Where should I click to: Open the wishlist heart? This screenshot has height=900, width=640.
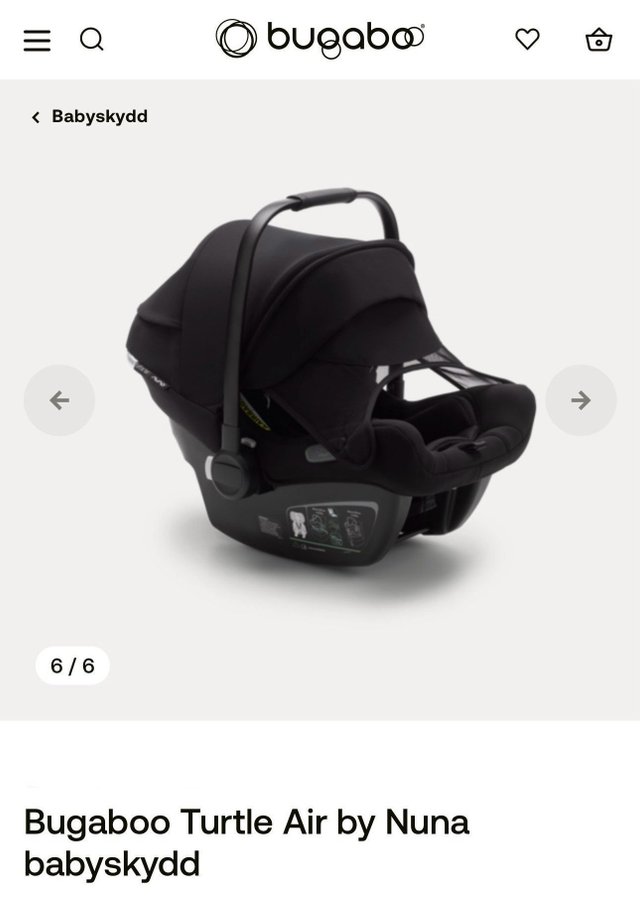coord(527,40)
